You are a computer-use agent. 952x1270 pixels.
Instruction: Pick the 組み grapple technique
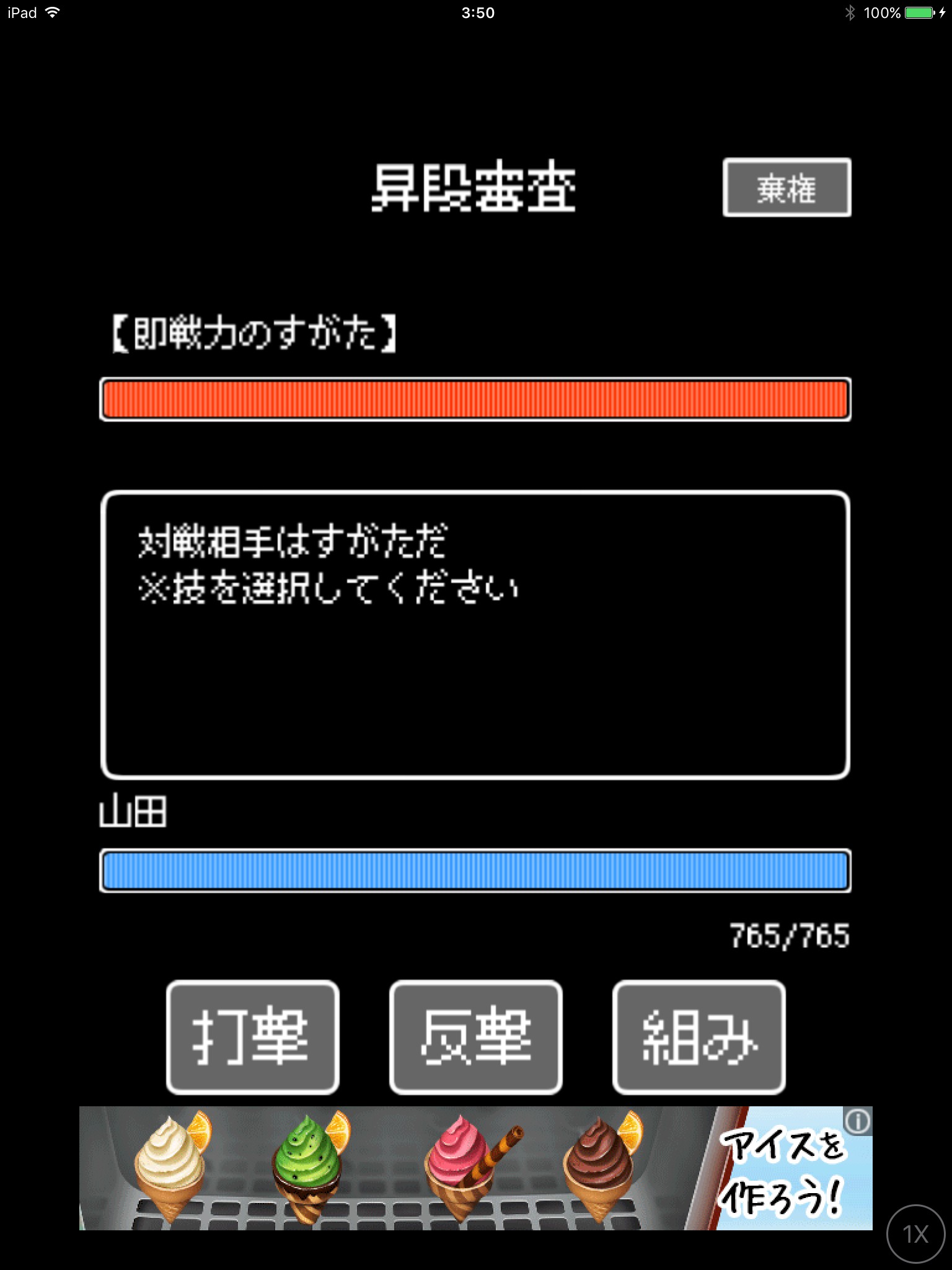point(699,1037)
